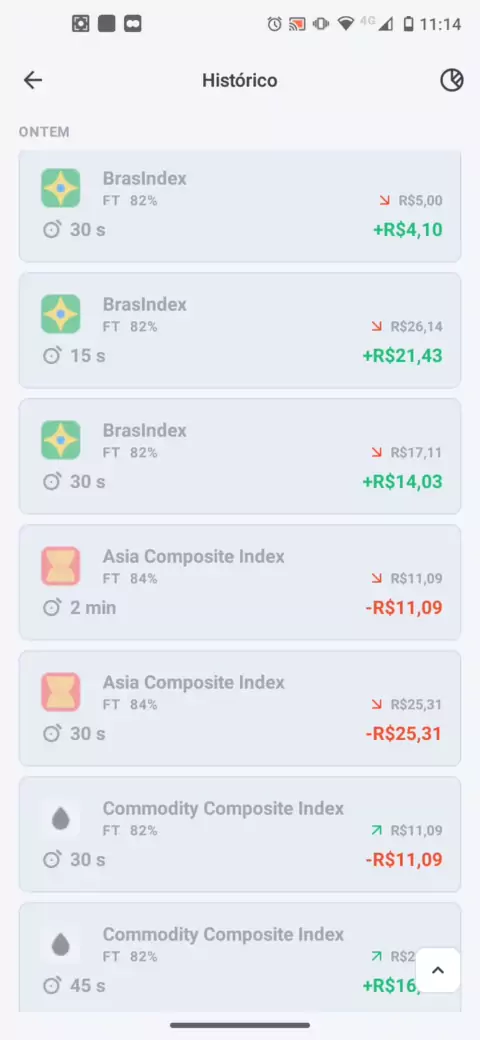Image resolution: width=480 pixels, height=1040 pixels.
Task: View the BrasIndex trade with +R$14,03
Action: coord(239,456)
